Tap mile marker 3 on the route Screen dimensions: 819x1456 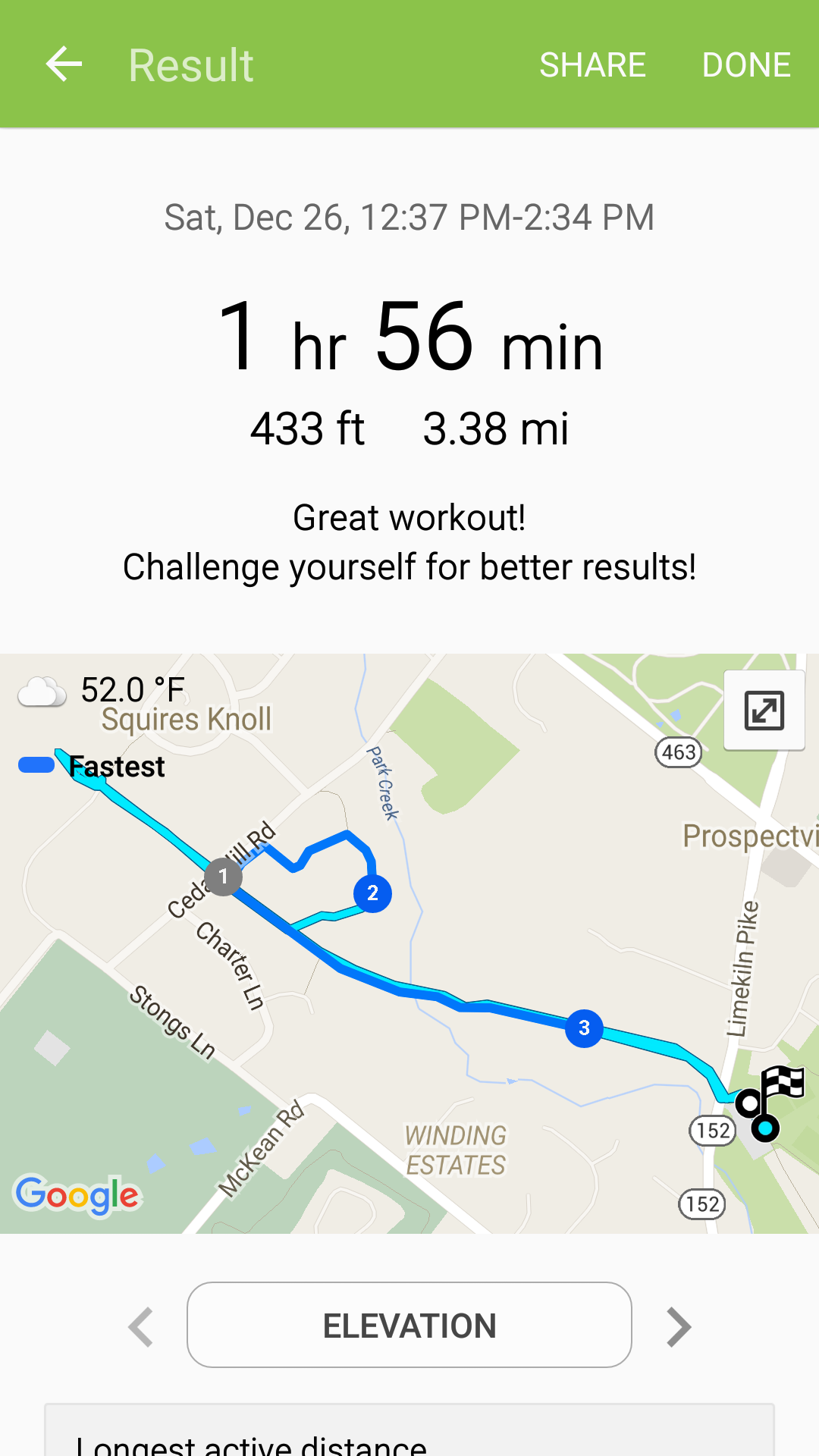pos(584,1028)
